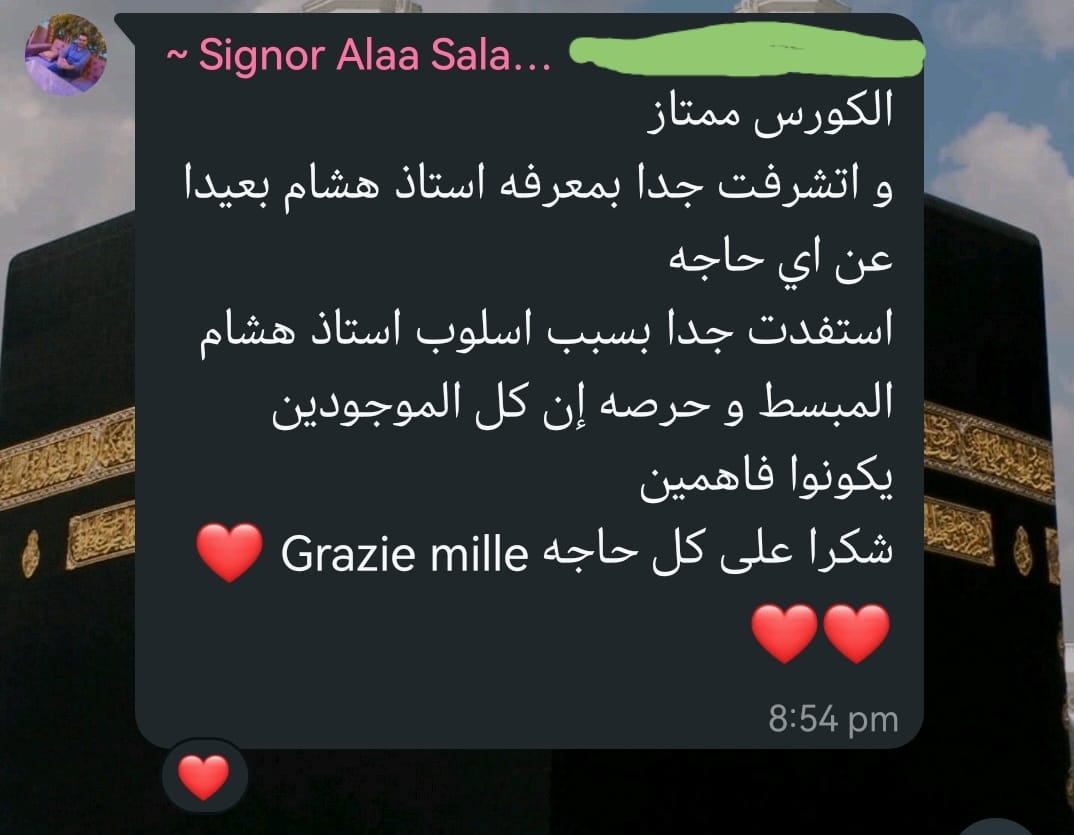Open Signor Alaa Sala's profile picture

tap(66, 54)
